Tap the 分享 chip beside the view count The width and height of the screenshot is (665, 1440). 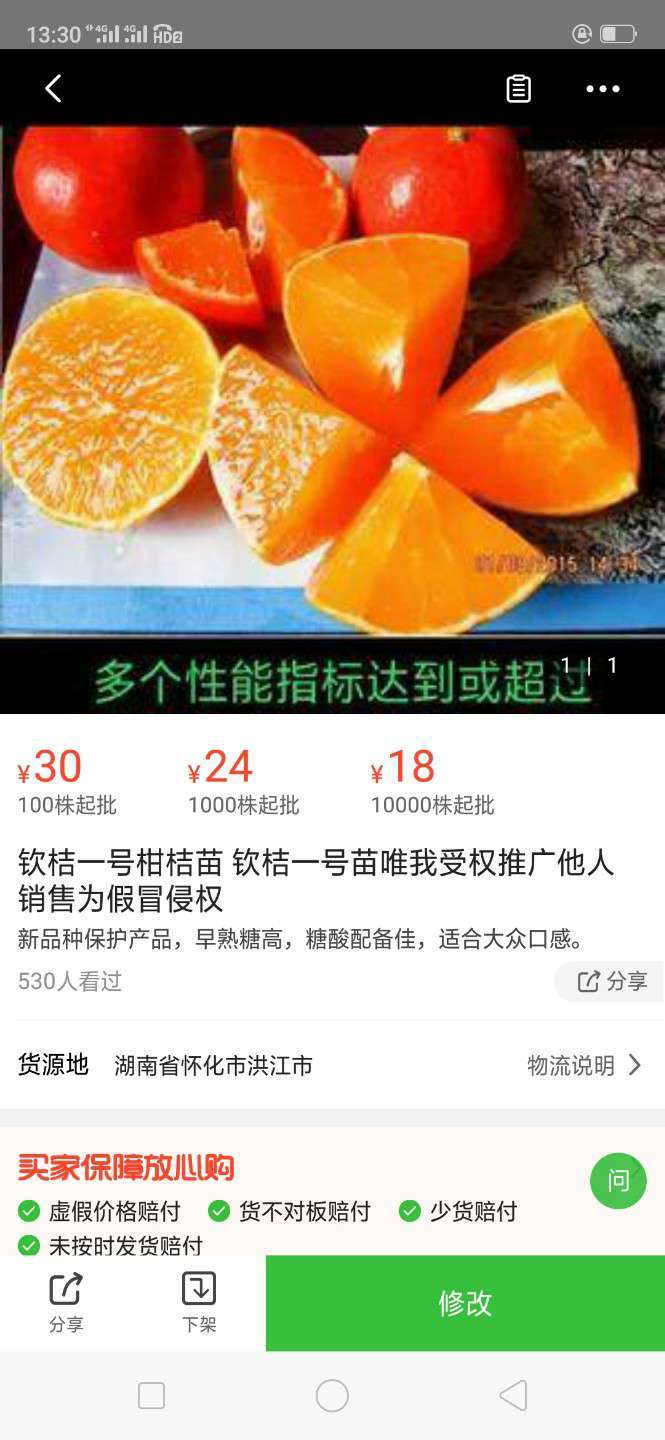coord(612,981)
